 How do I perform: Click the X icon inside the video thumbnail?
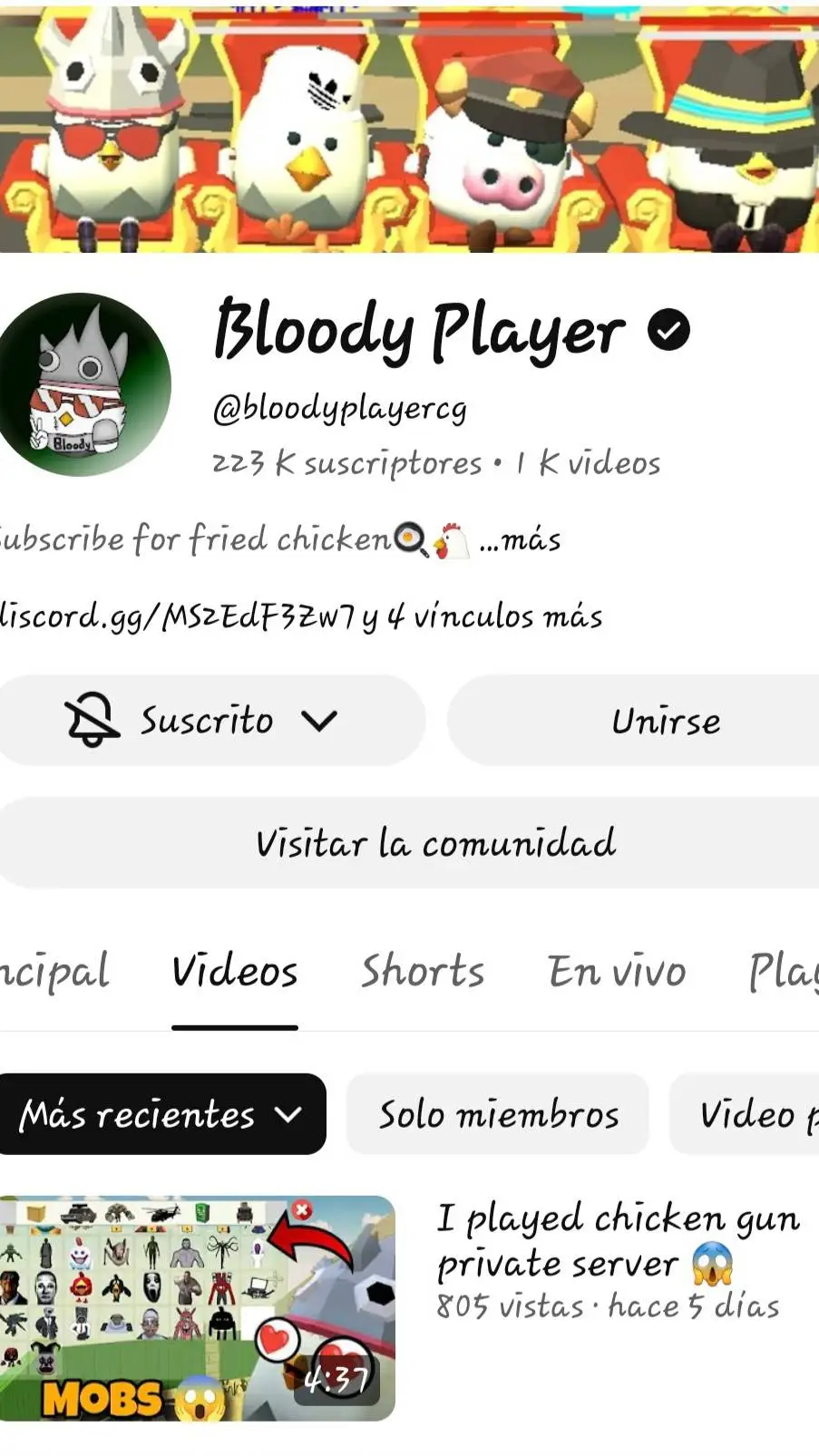[x=304, y=1208]
